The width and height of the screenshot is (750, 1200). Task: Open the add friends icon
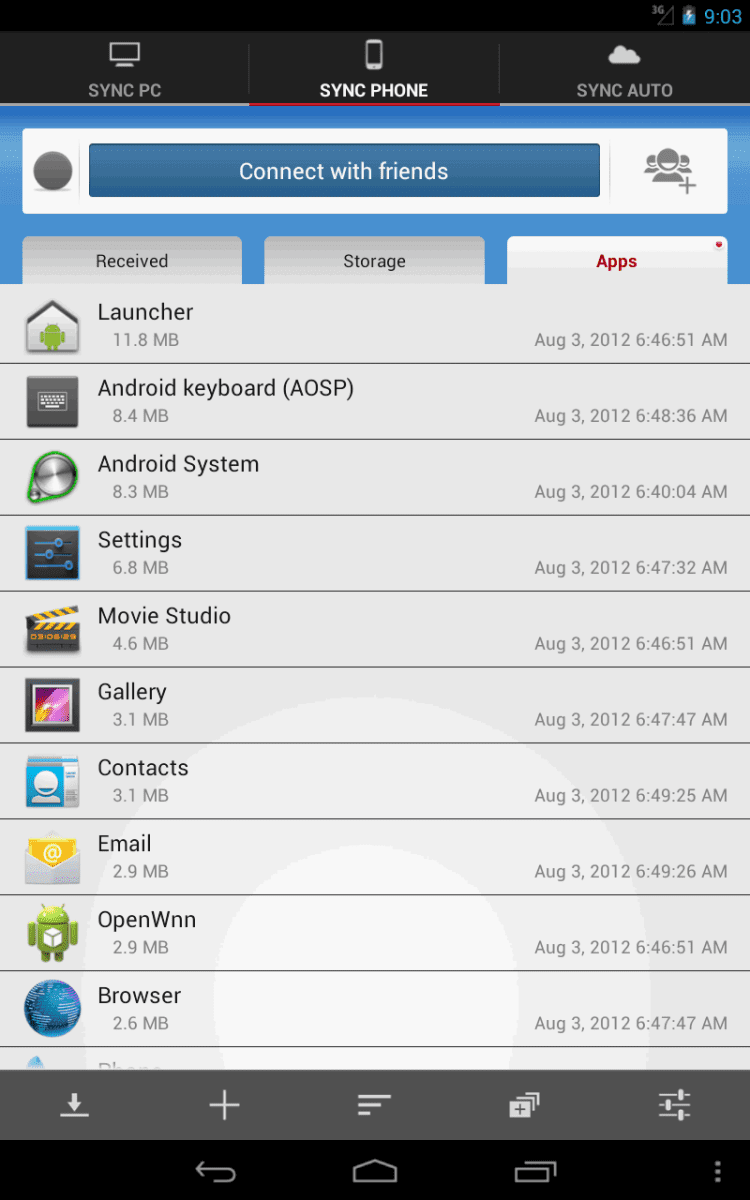(669, 171)
